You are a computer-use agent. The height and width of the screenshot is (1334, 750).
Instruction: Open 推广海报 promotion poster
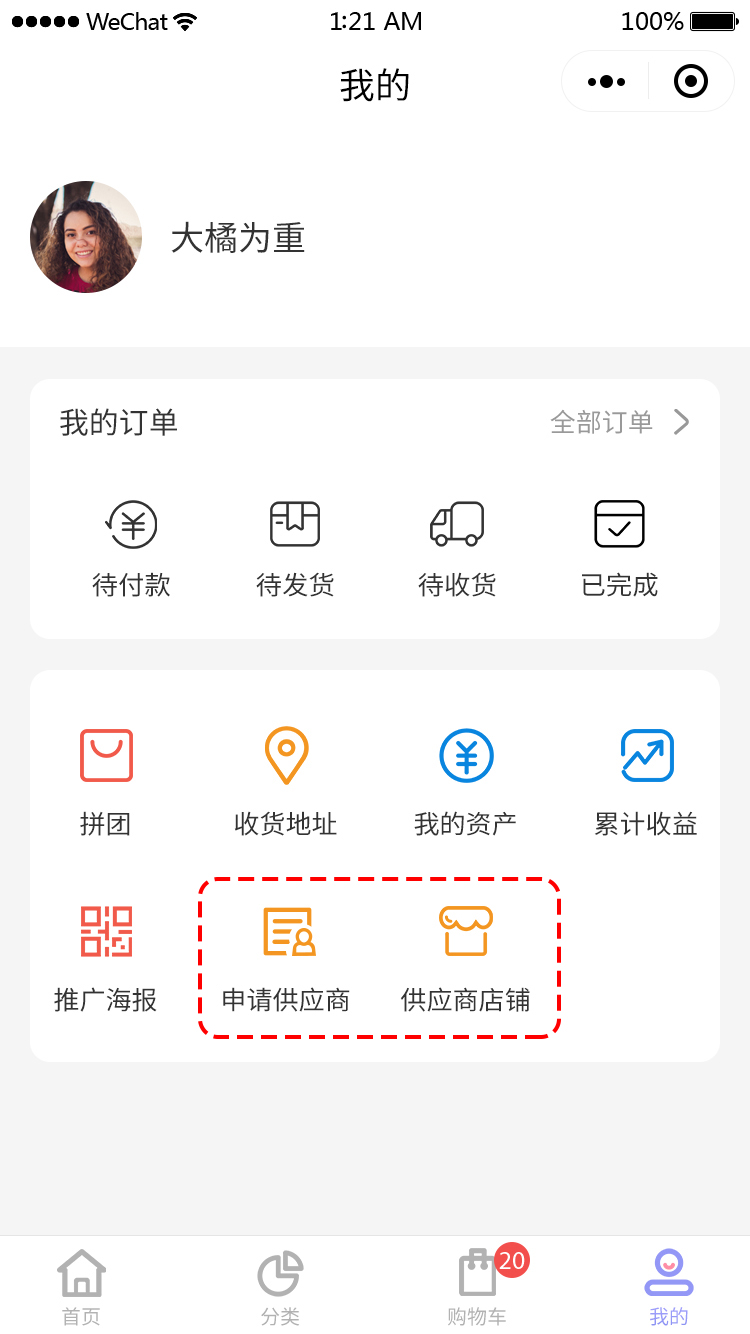coord(106,956)
